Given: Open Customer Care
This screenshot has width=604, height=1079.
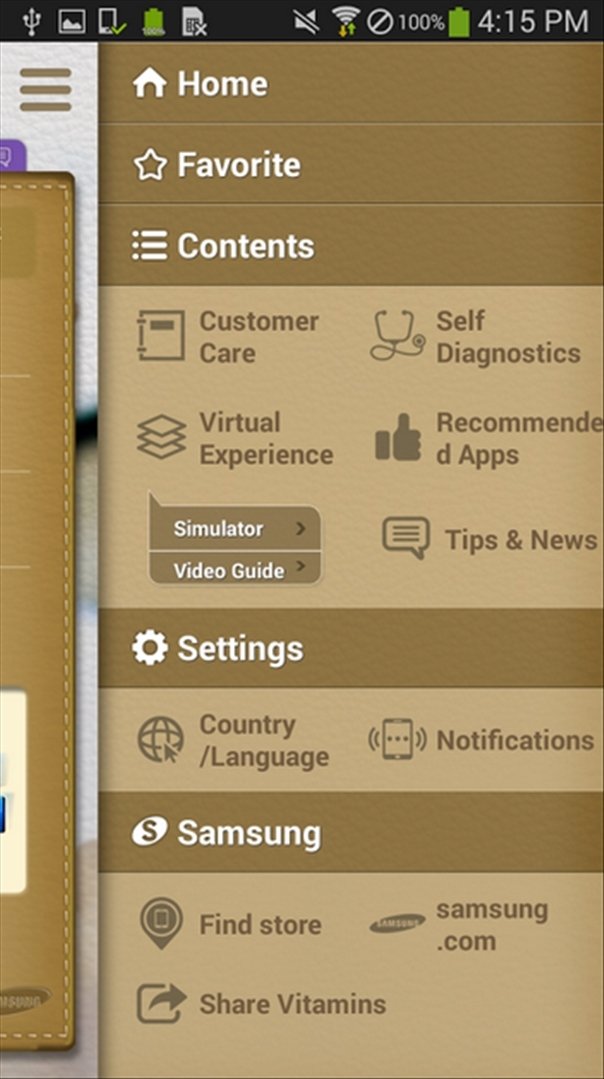Looking at the screenshot, I should (x=228, y=336).
